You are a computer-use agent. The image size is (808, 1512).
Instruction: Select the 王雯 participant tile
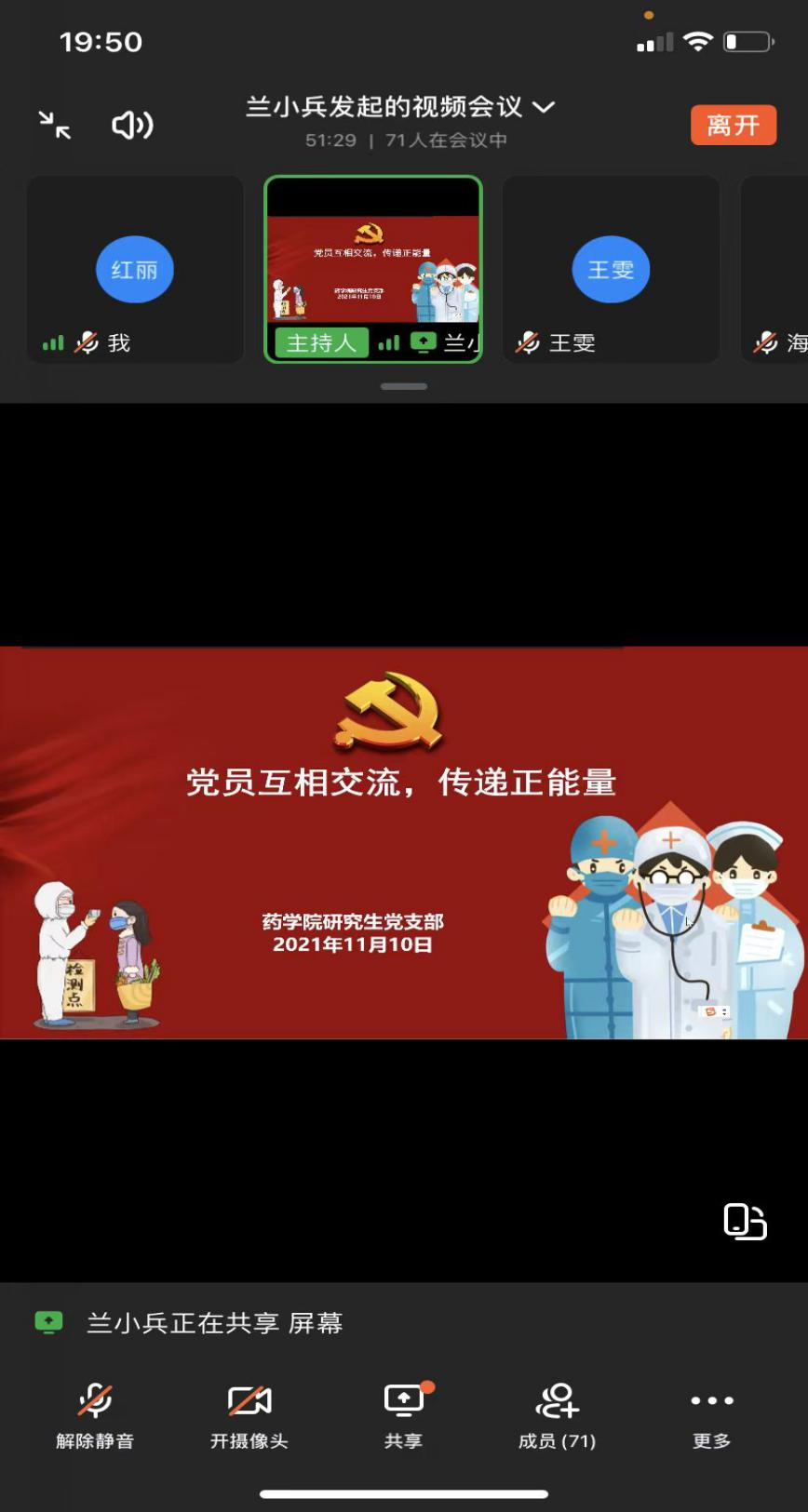[x=611, y=270]
